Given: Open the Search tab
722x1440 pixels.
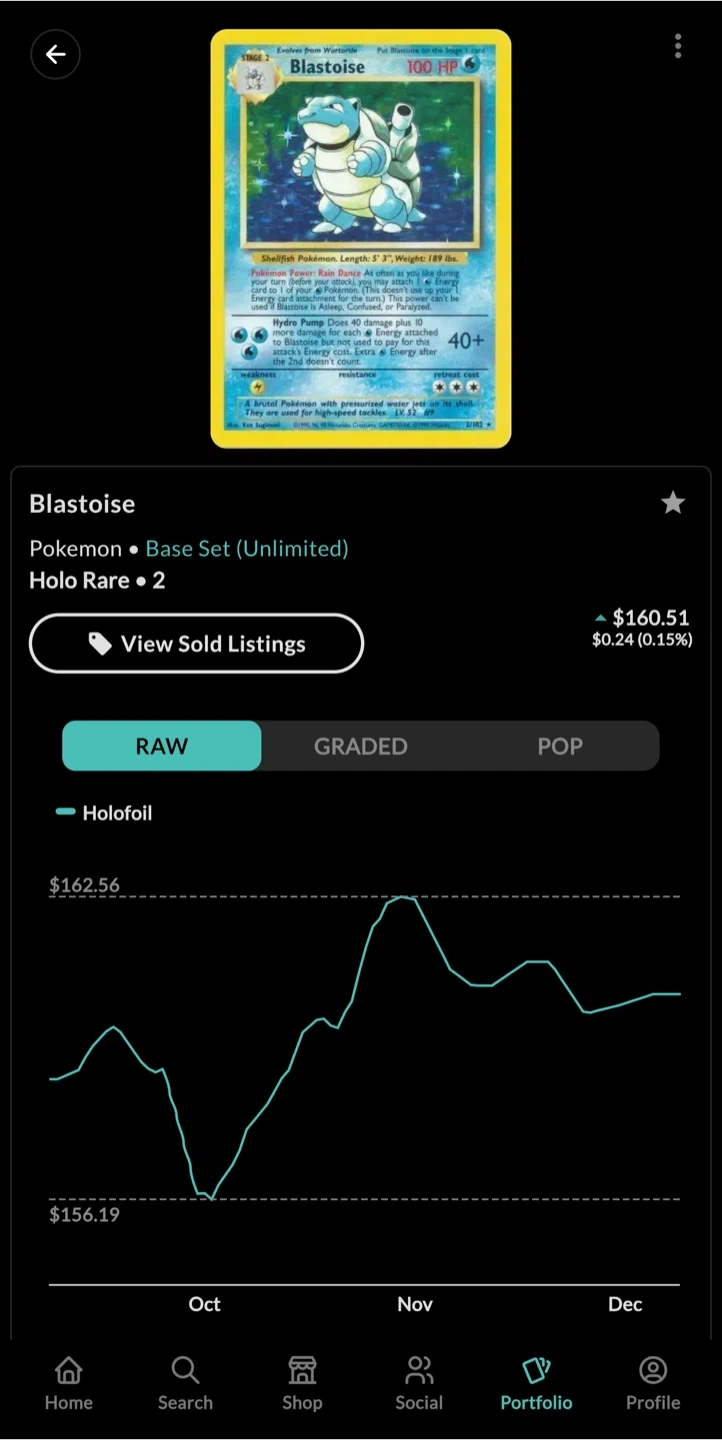Looking at the screenshot, I should click(x=185, y=1384).
